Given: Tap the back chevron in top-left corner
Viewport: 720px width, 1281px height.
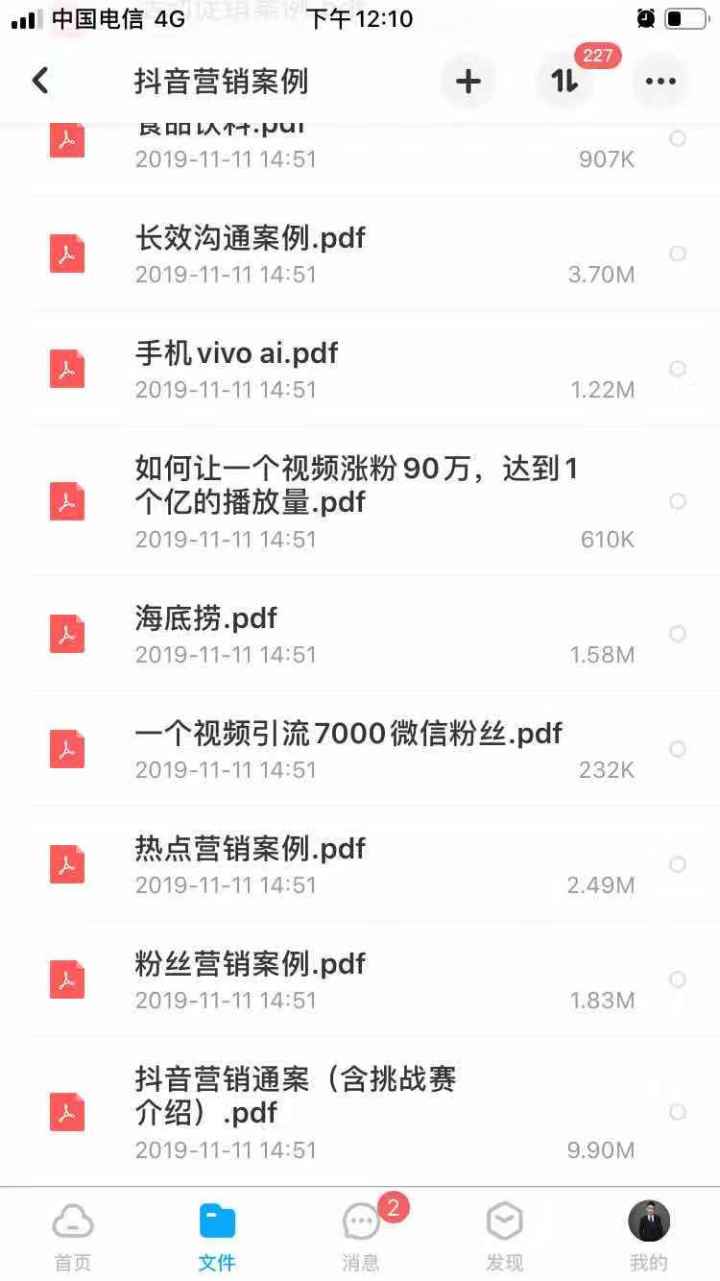Looking at the screenshot, I should click(x=39, y=81).
